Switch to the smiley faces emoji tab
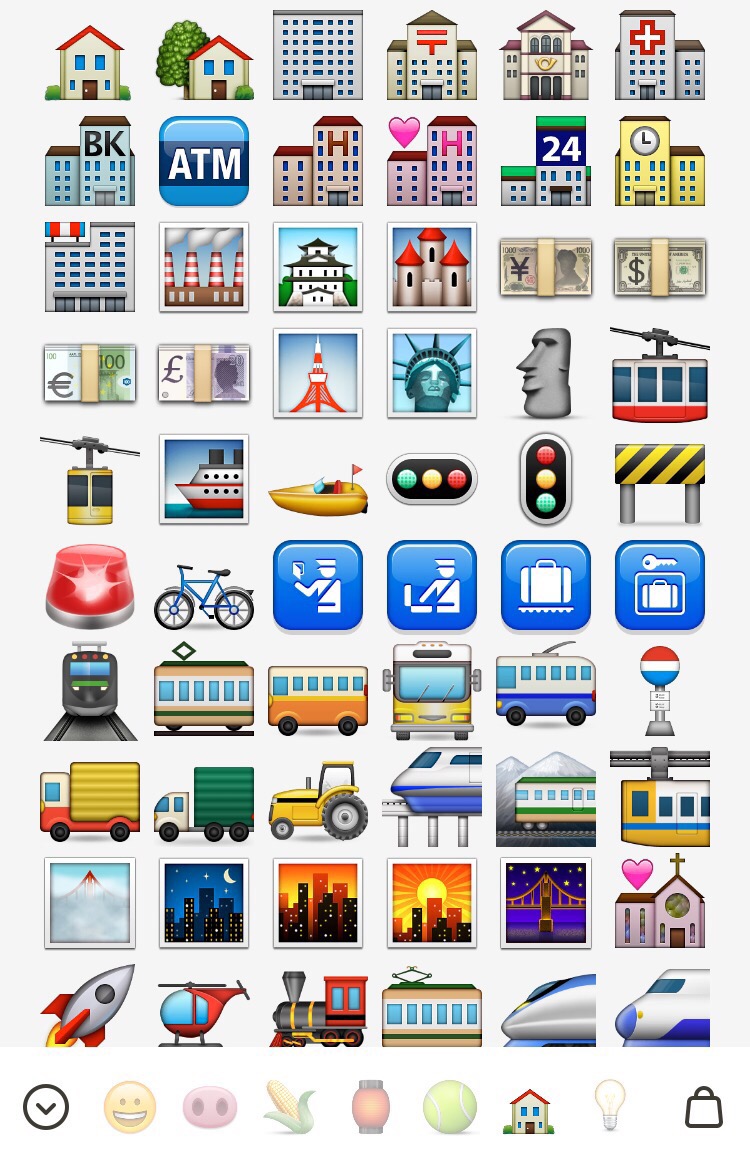The height and width of the screenshot is (1149, 750). click(130, 1107)
